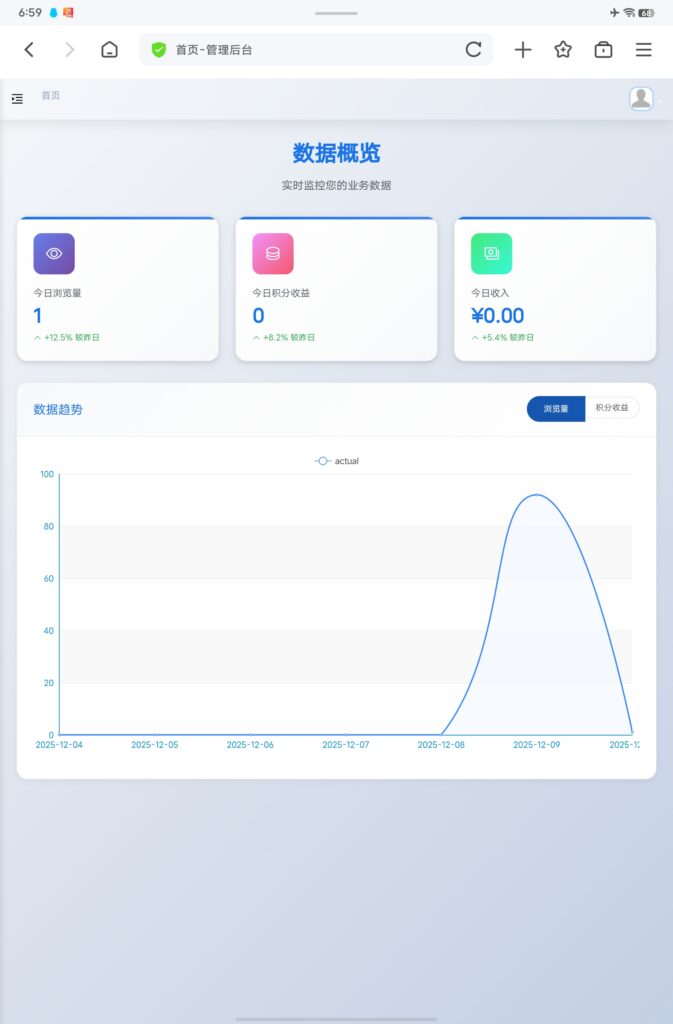Open the user avatar dropdown
The height and width of the screenshot is (1024, 673).
[642, 98]
